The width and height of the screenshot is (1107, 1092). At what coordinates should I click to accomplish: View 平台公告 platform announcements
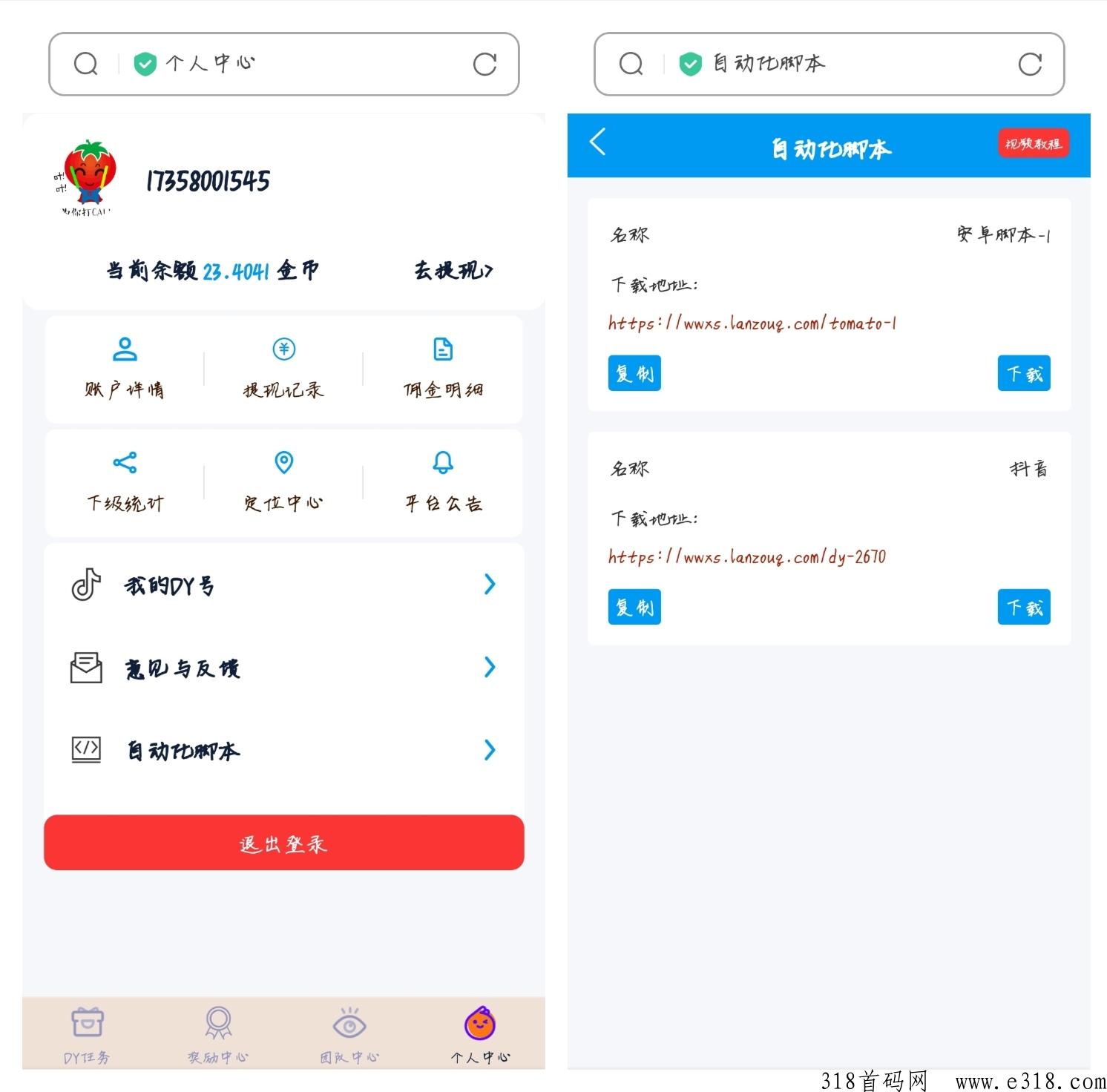pyautogui.click(x=443, y=482)
